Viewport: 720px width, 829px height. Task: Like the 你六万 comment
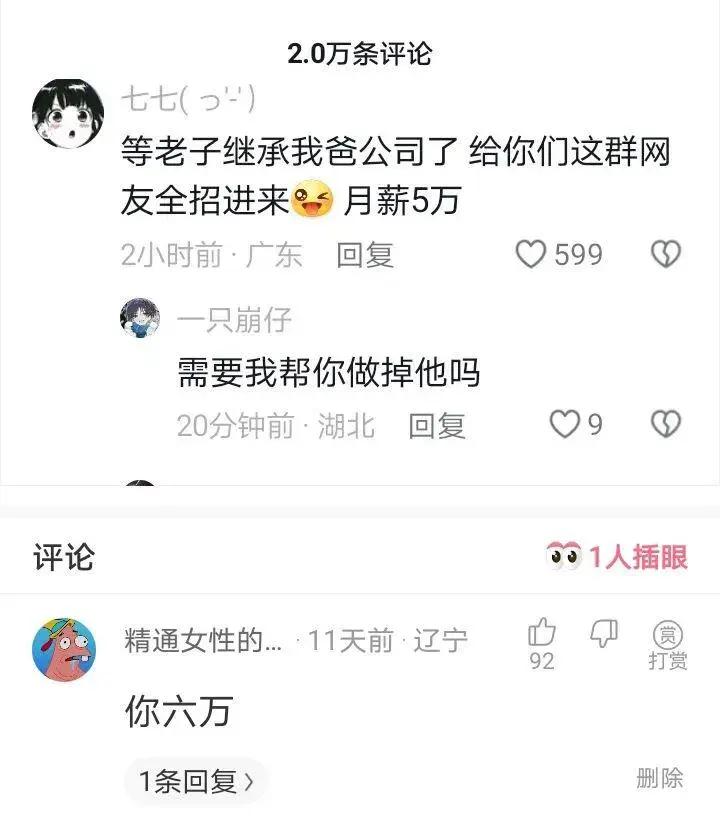pos(542,633)
